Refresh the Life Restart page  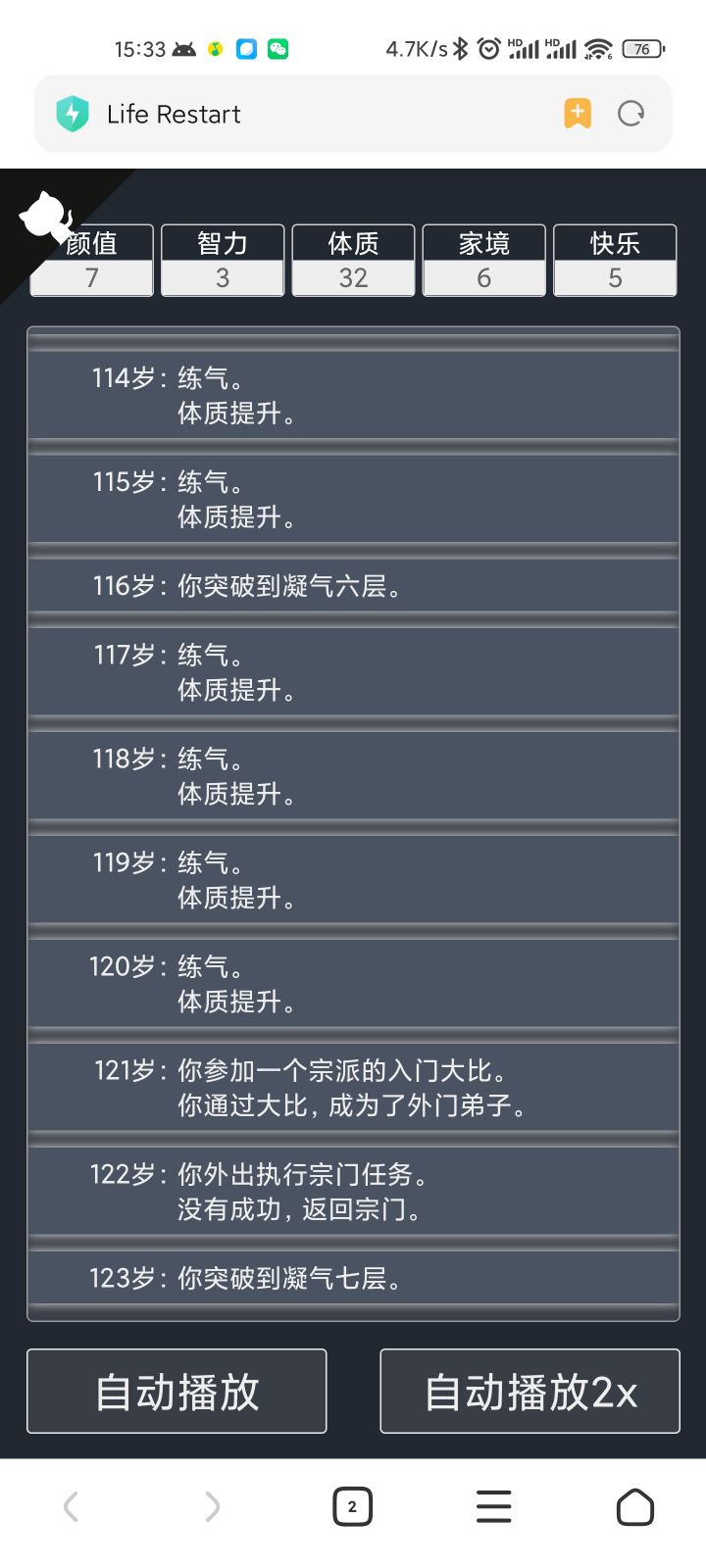point(631,114)
